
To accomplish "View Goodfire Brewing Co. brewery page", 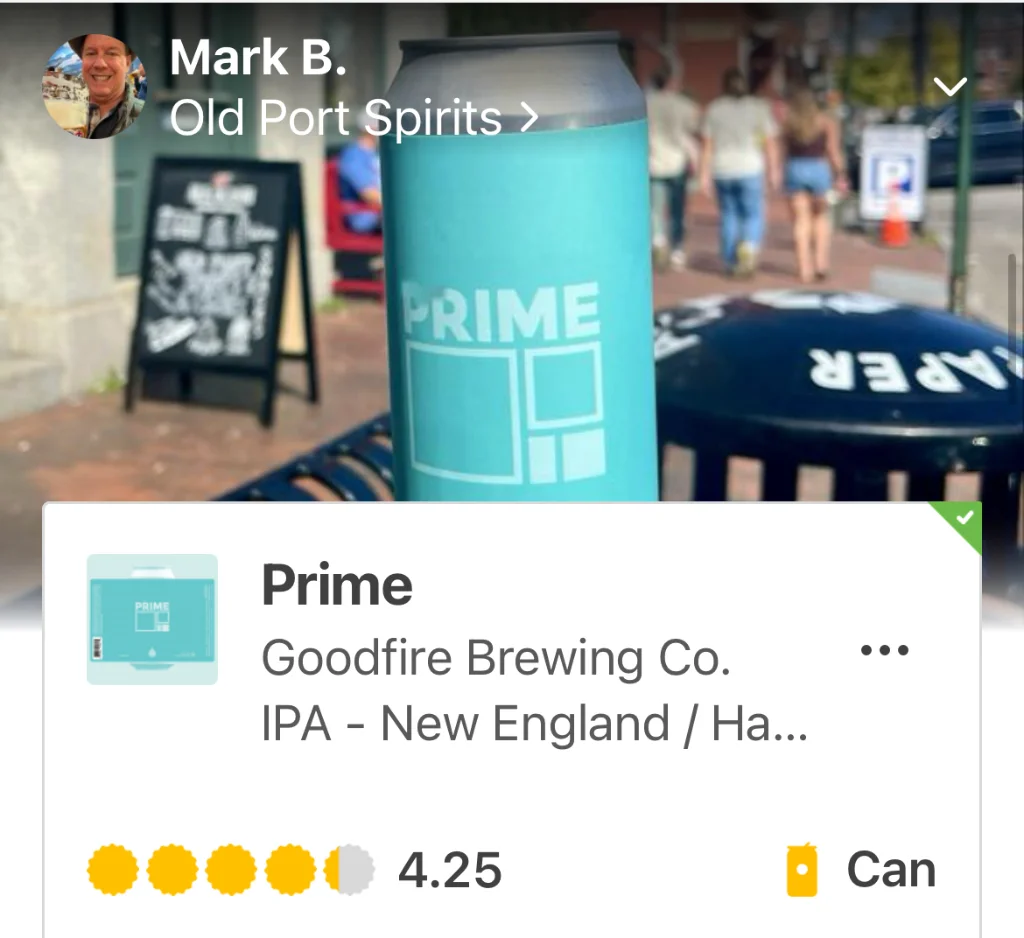I will point(495,658).
